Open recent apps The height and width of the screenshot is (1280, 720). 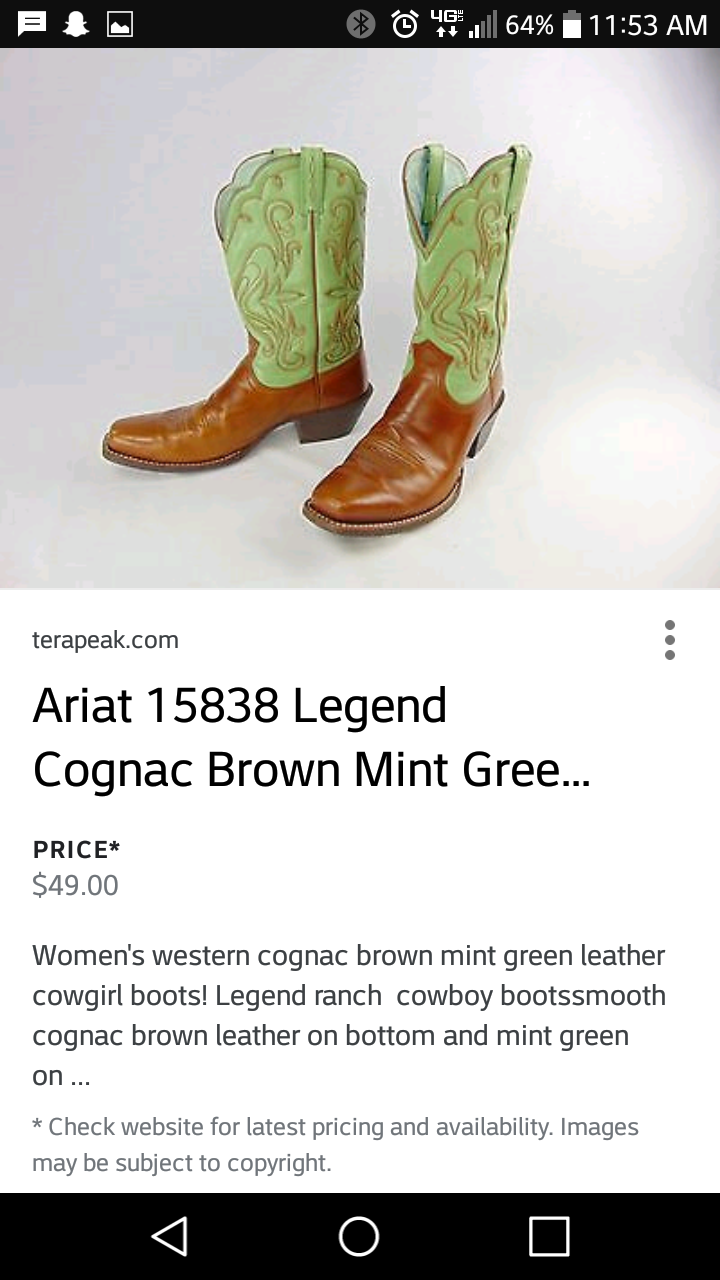pyautogui.click(x=549, y=1236)
